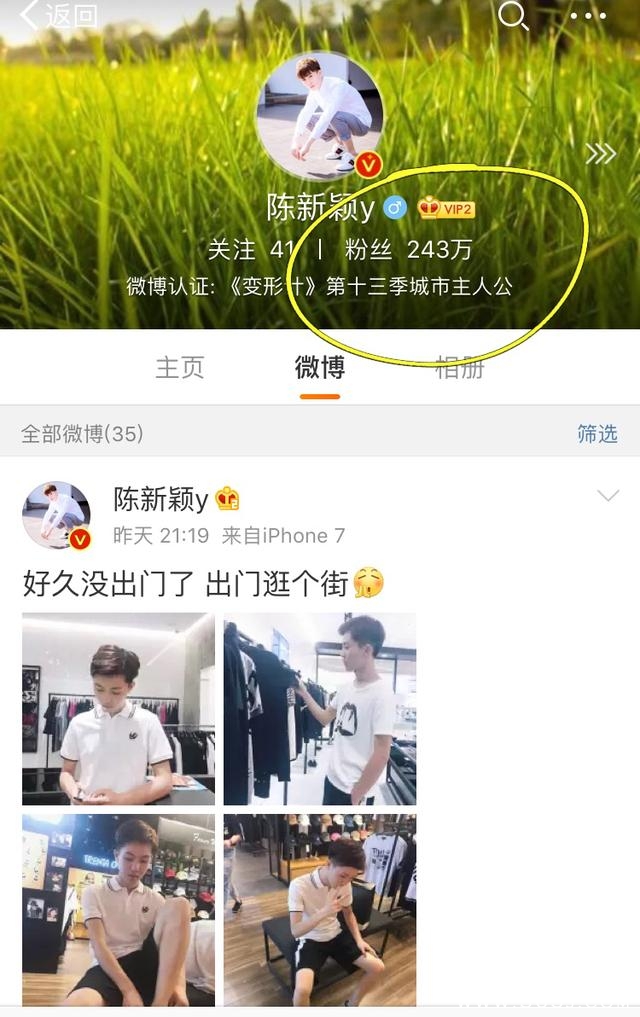The width and height of the screenshot is (640, 1017).
Task: Open search on the profile page
Action: 513,16
